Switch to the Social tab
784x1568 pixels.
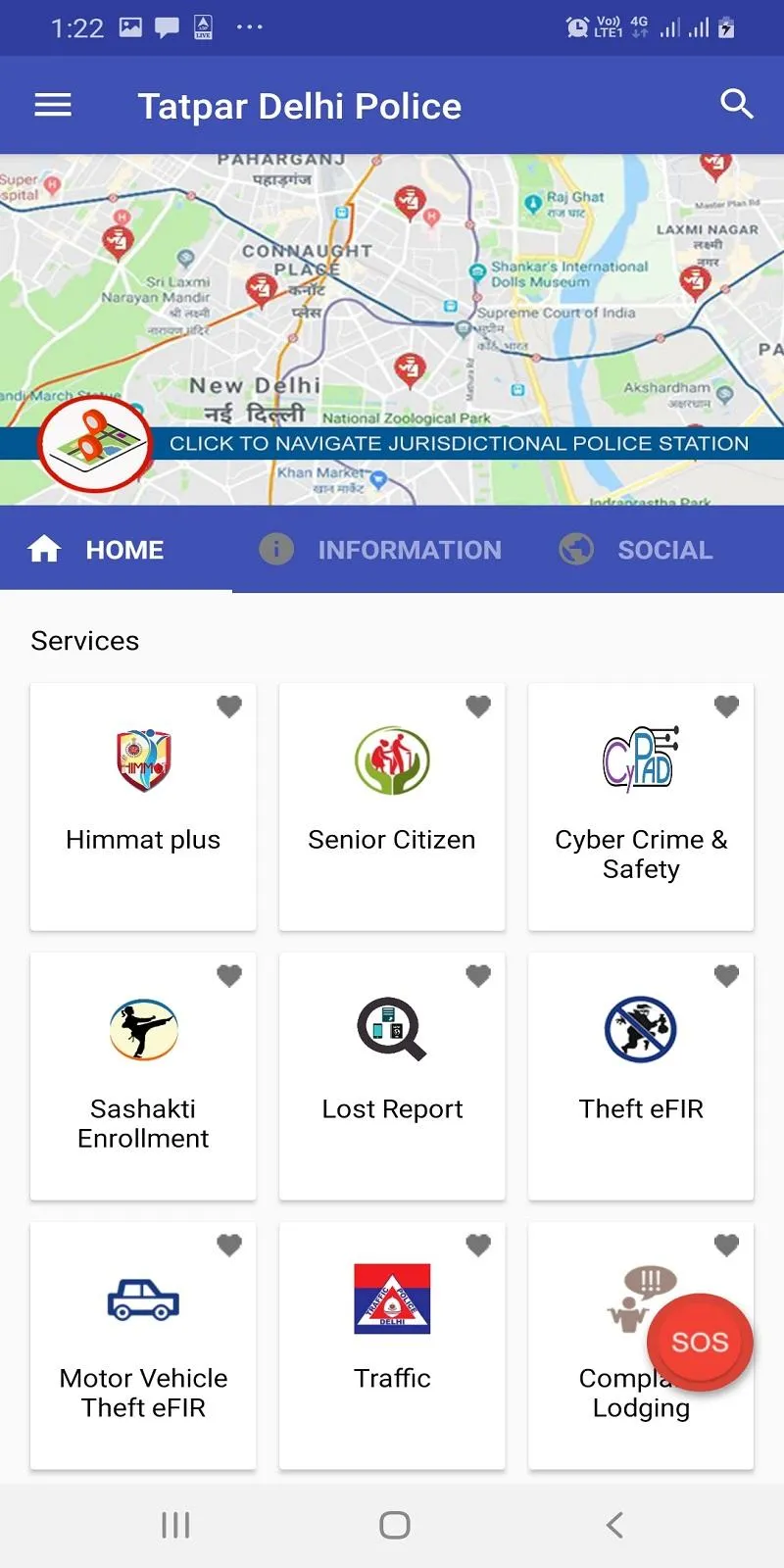[x=637, y=550]
